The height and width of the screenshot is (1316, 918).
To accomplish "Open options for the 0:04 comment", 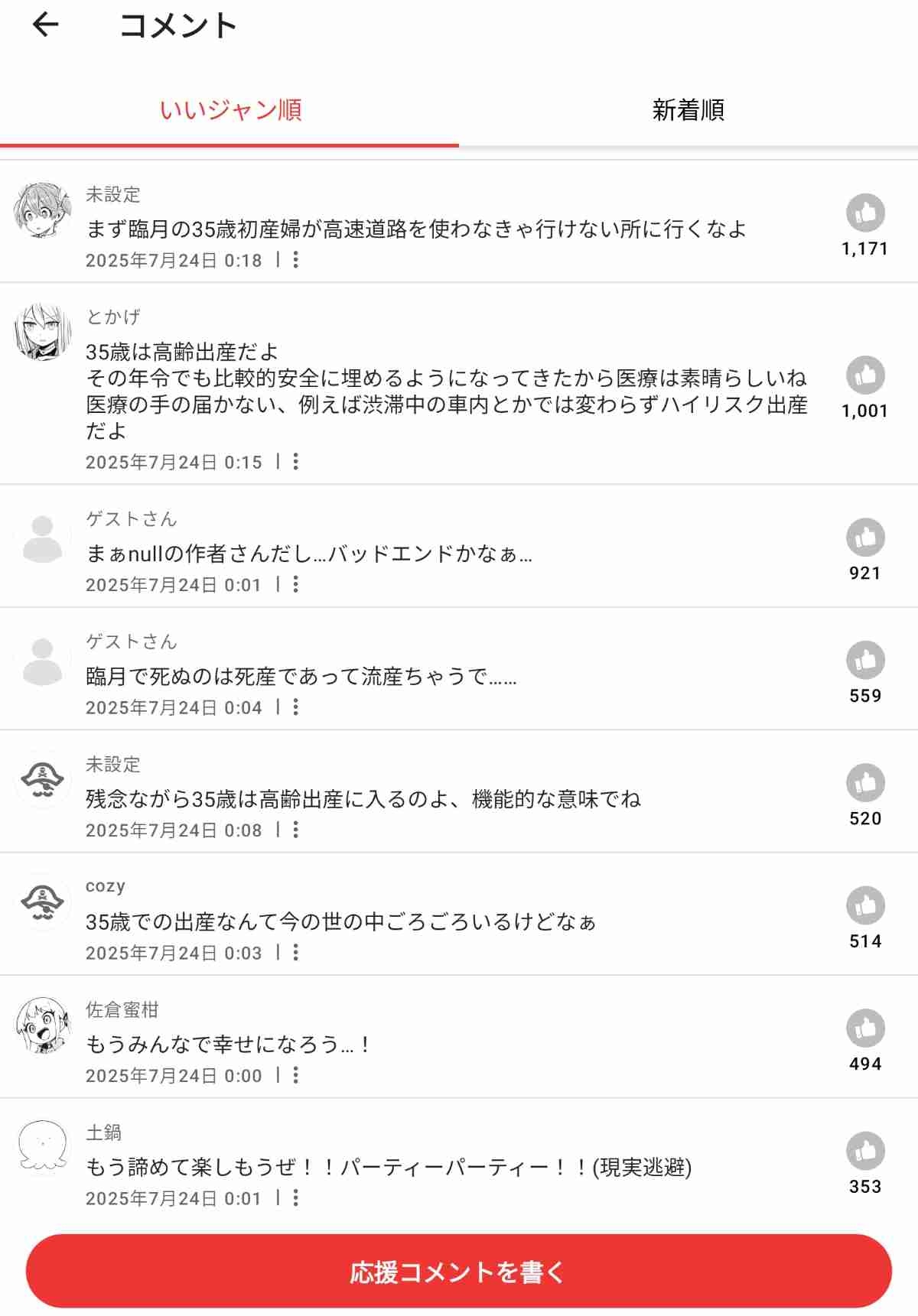I will point(296,707).
